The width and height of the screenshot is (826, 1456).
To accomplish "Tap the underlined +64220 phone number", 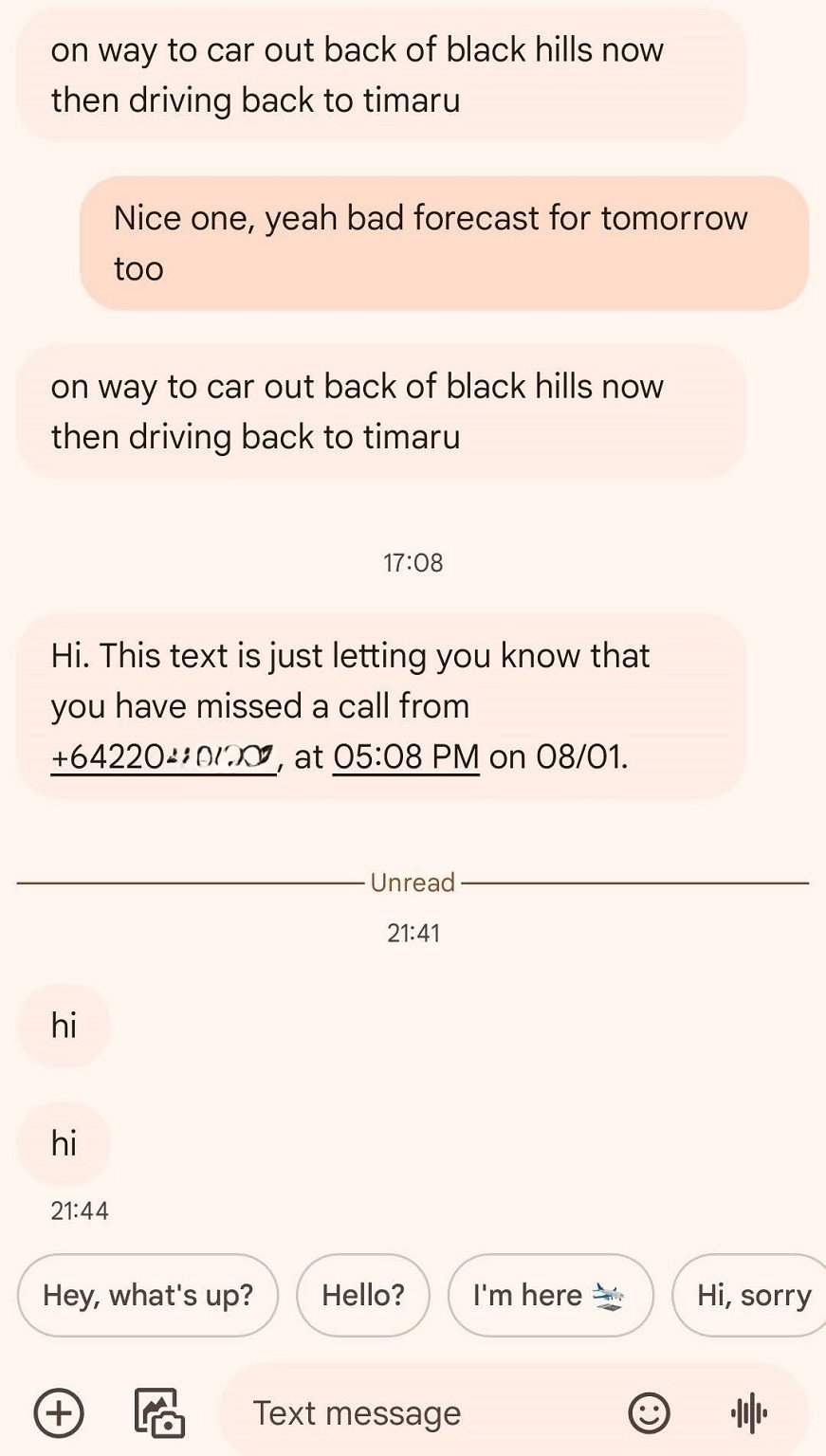I will tap(163, 756).
